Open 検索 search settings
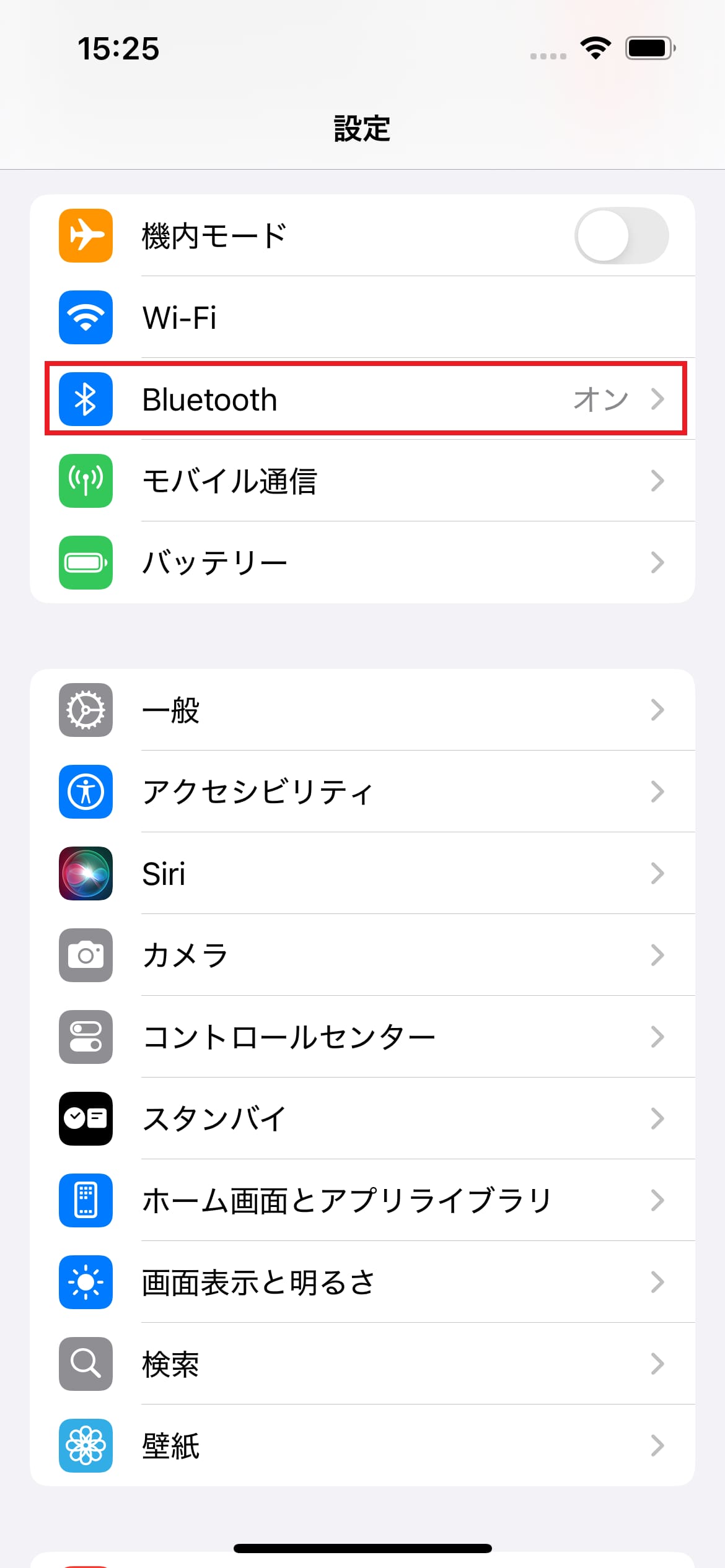Image resolution: width=725 pixels, height=1568 pixels. pos(362,1364)
